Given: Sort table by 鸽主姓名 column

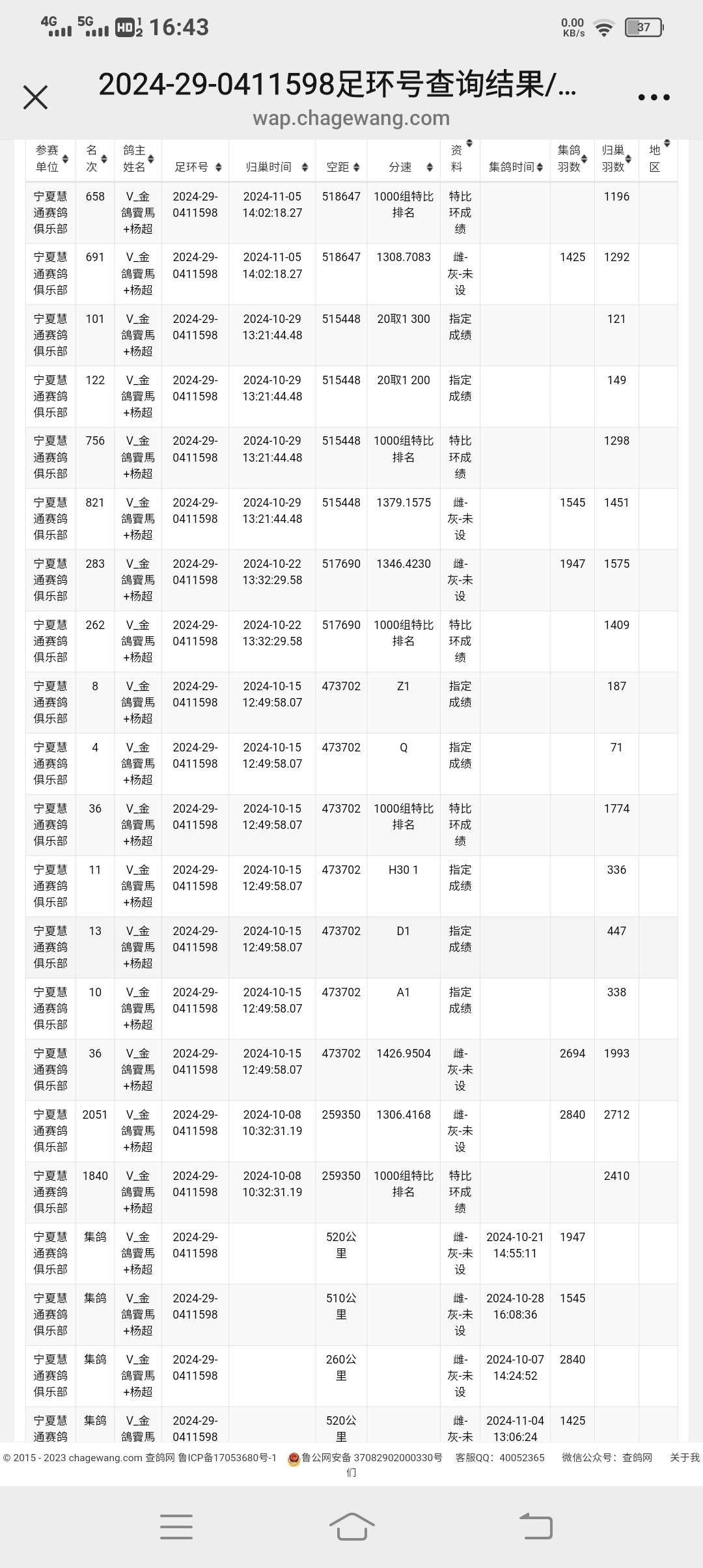Looking at the screenshot, I should click(137, 159).
